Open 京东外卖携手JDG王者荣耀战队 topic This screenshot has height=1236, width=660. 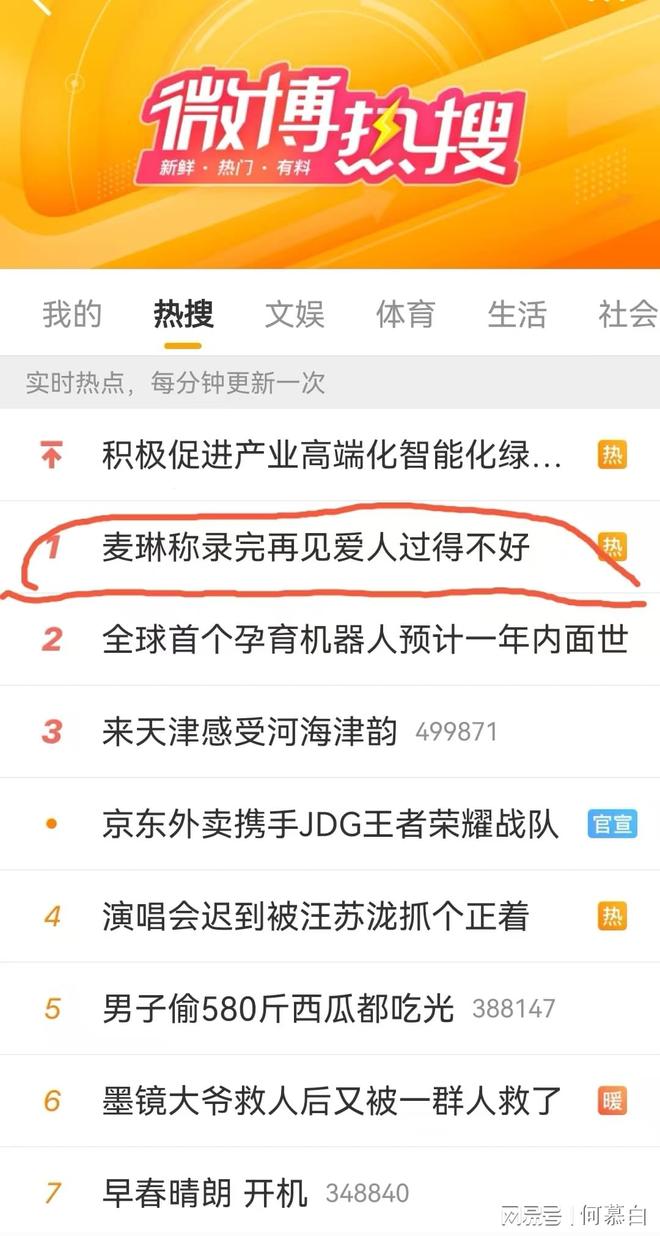click(330, 824)
